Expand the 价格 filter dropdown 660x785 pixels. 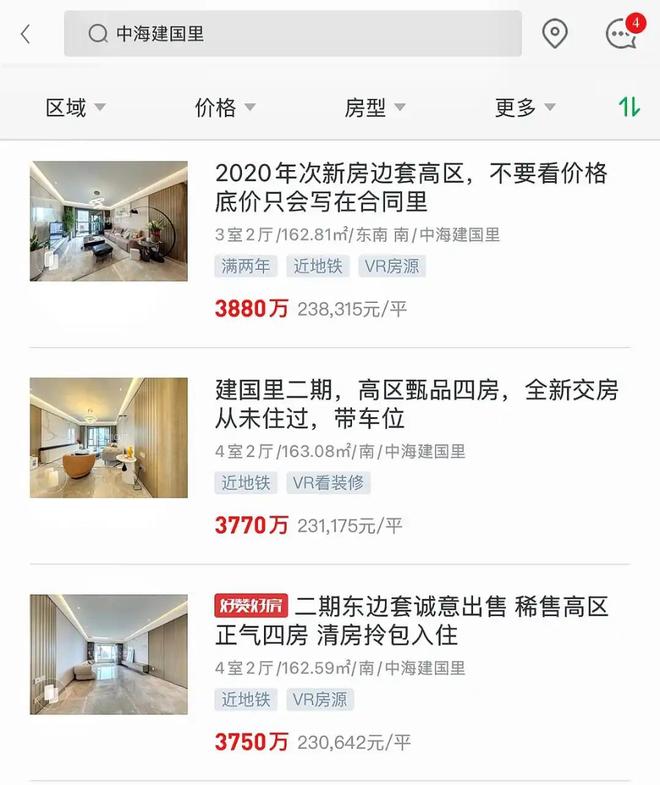[x=225, y=108]
